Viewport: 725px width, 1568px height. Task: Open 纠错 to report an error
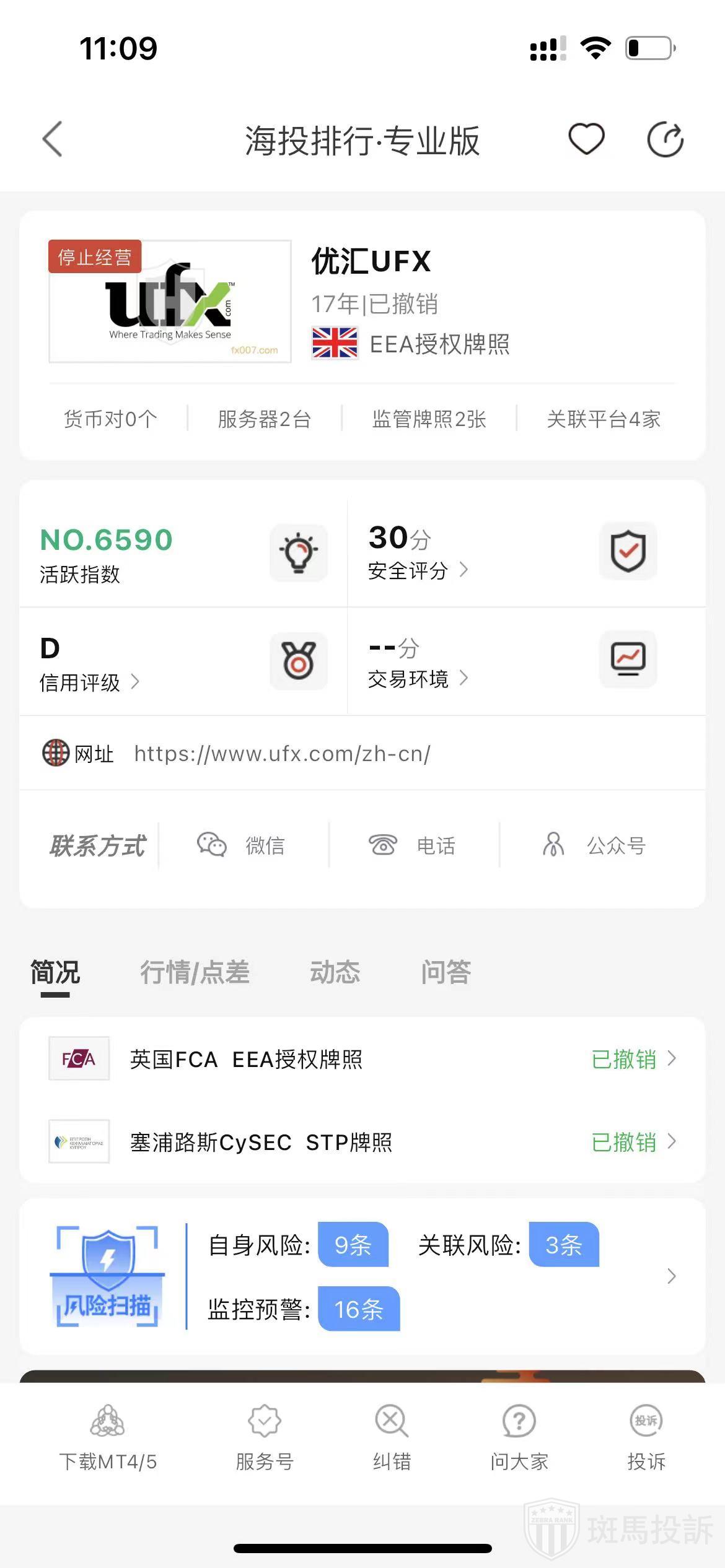point(392,1438)
